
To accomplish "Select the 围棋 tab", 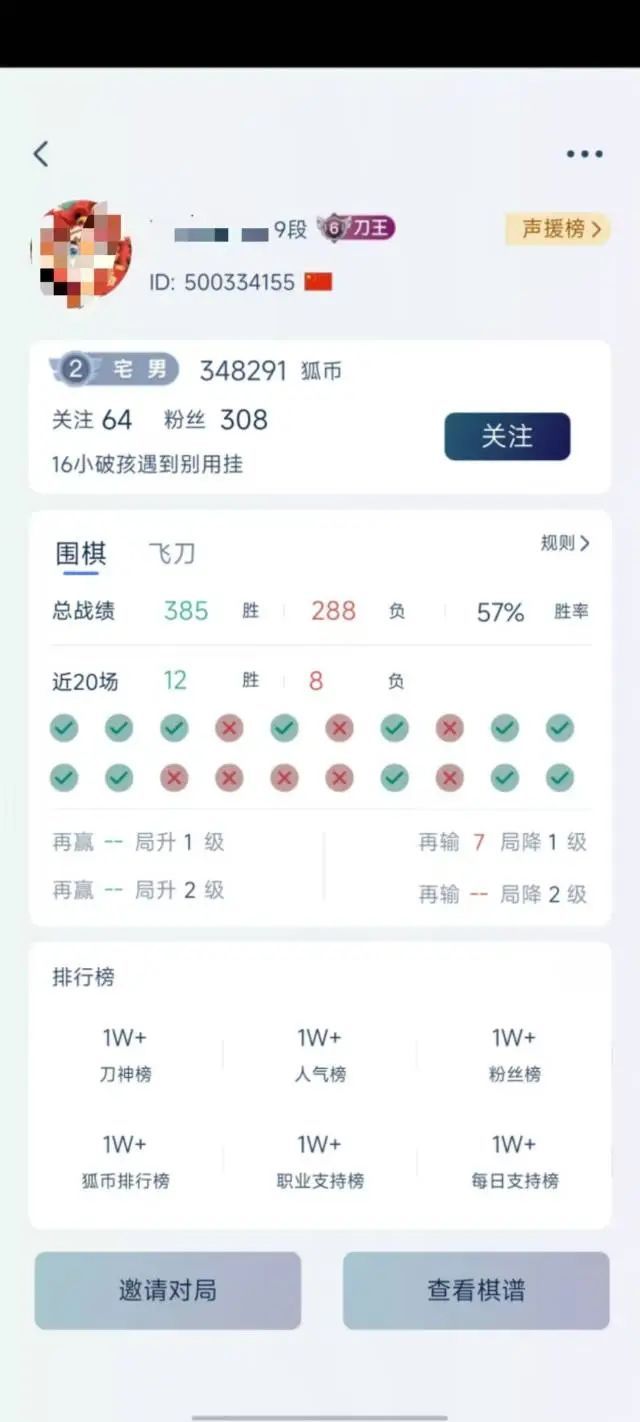I will [81, 553].
